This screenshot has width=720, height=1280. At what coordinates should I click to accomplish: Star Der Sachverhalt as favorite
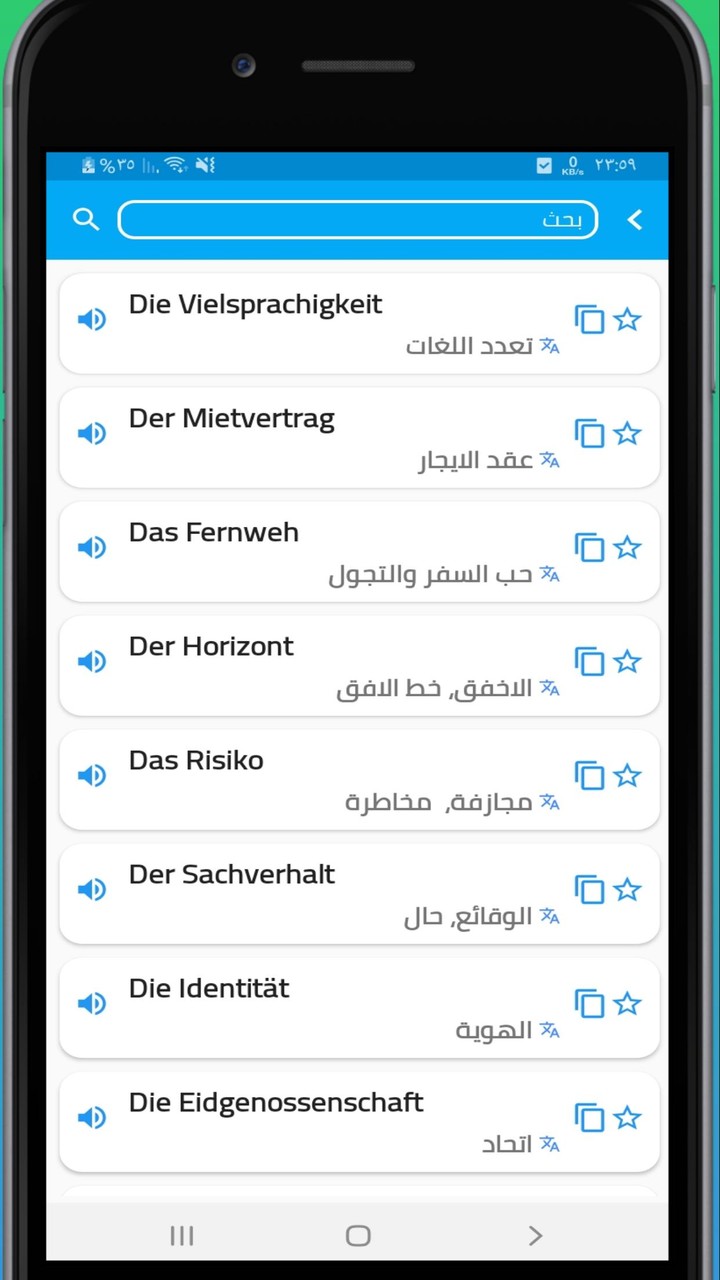pos(628,890)
